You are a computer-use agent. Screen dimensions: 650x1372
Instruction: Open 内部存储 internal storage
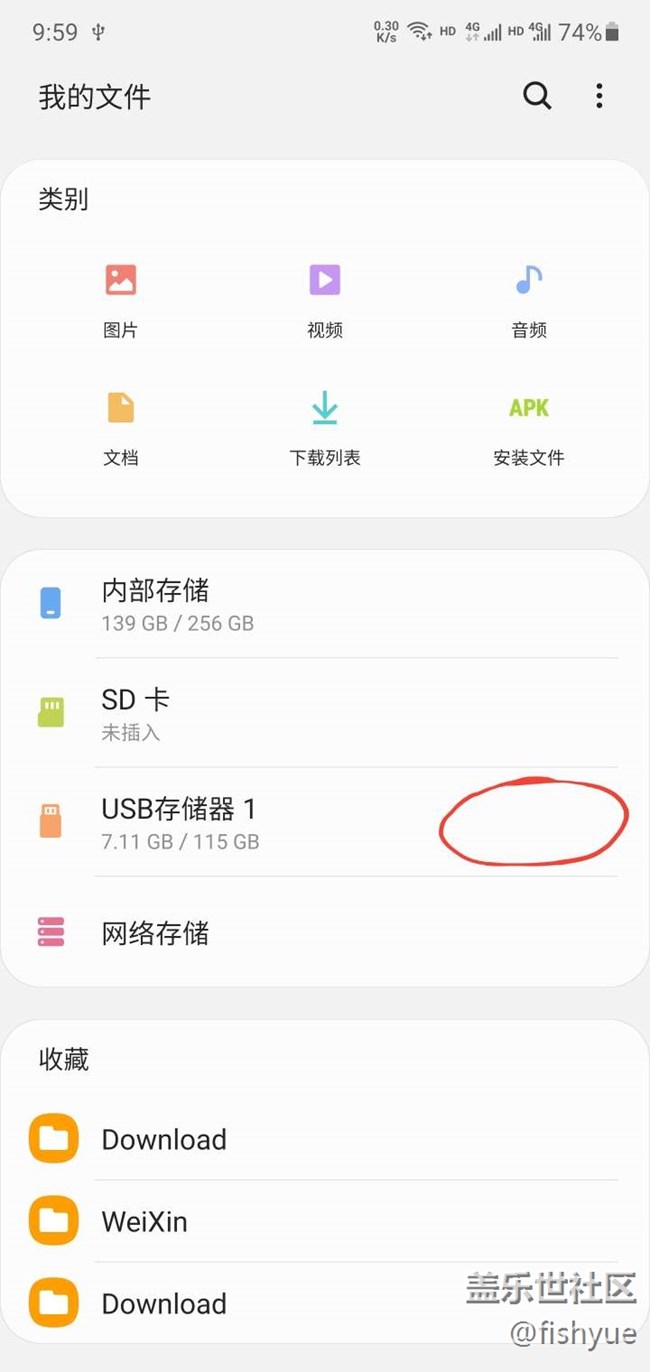pos(325,604)
